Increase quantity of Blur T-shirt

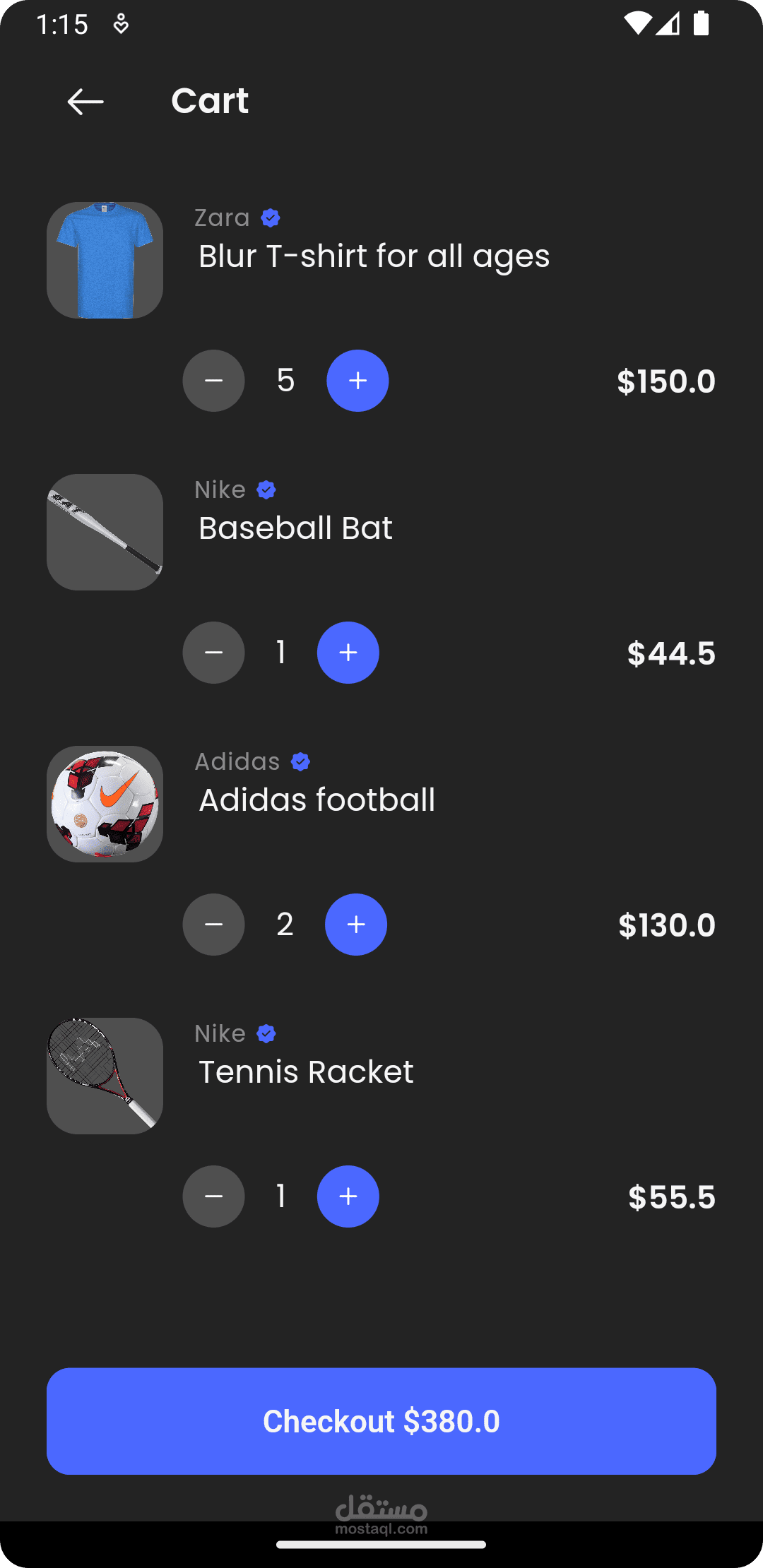point(357,381)
